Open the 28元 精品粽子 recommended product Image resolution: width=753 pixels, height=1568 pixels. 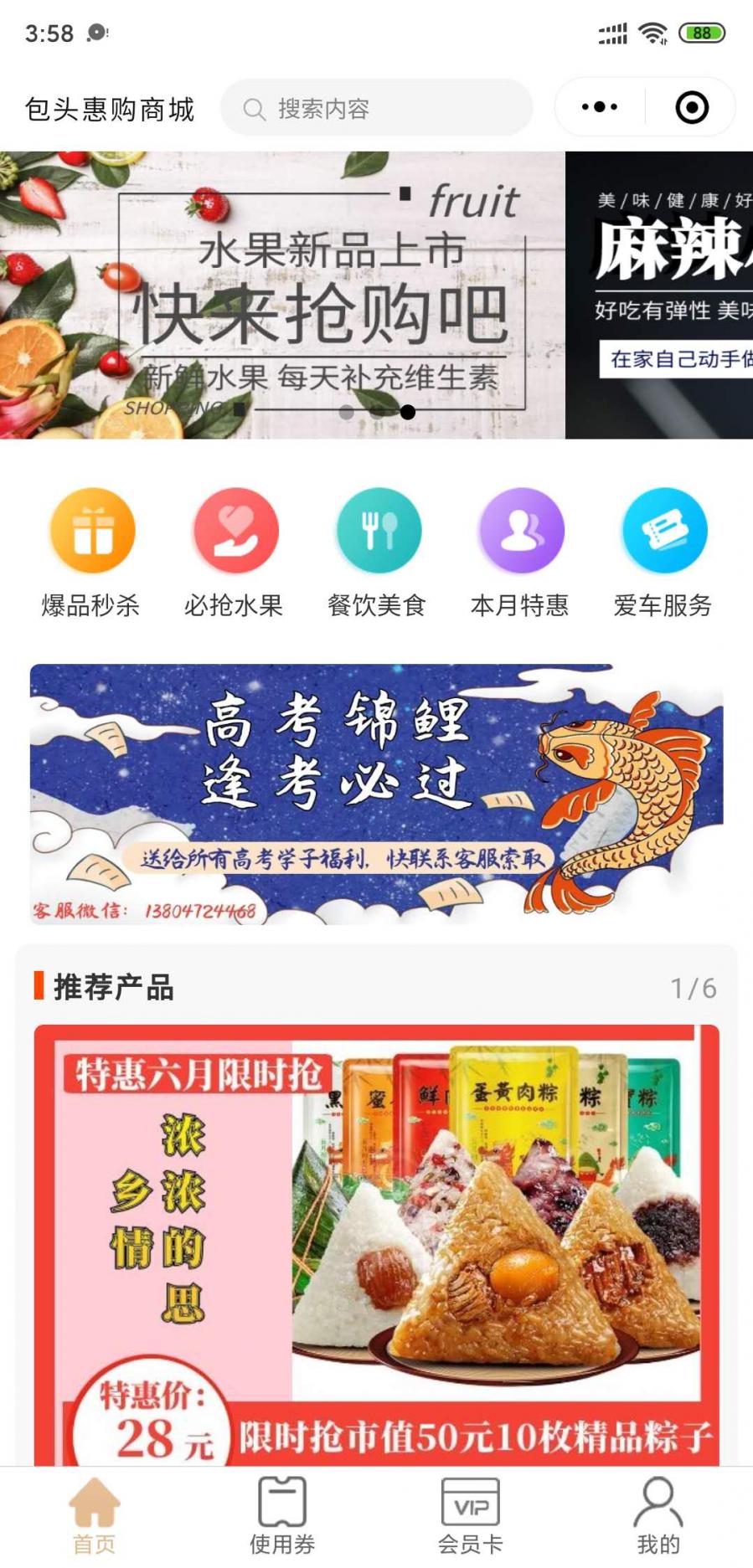[376, 1243]
